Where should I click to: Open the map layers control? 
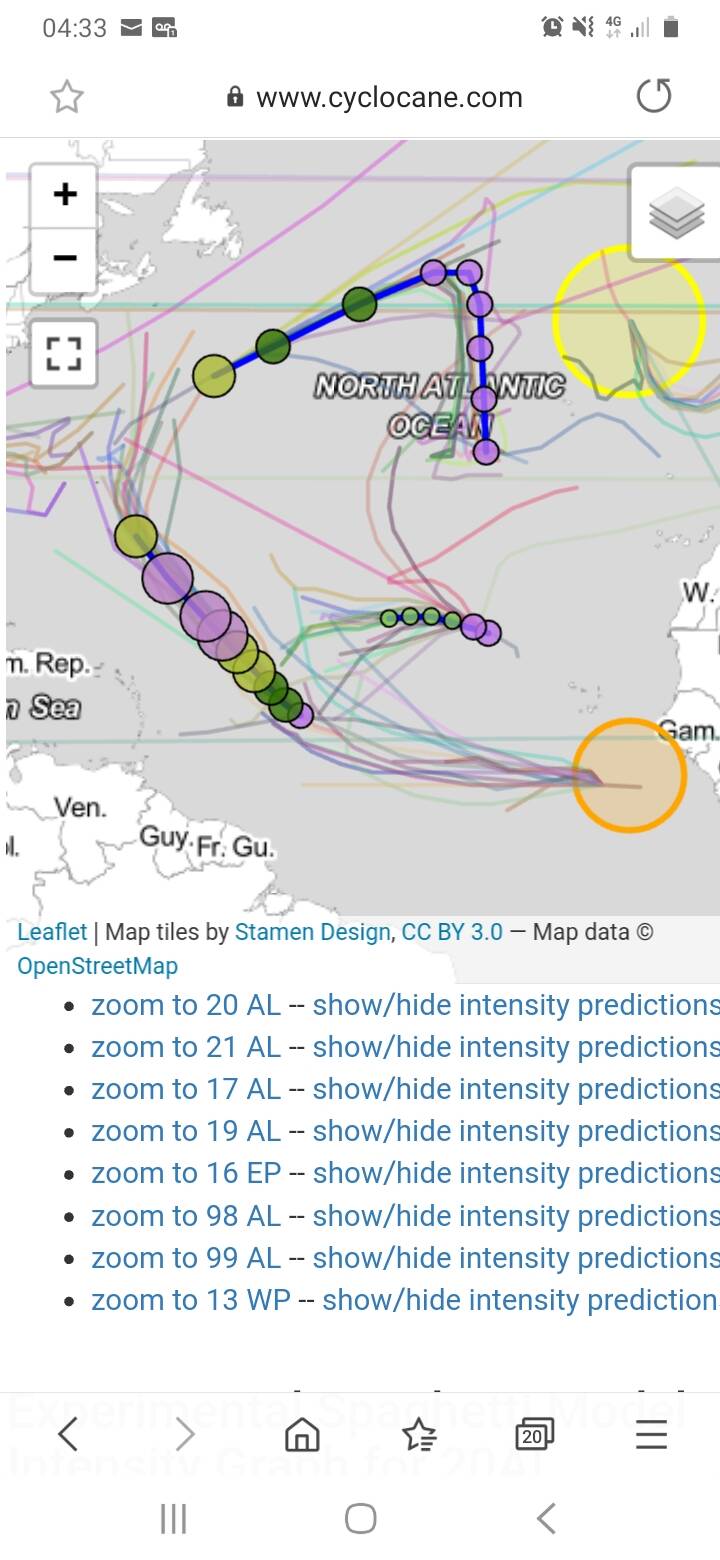676,212
